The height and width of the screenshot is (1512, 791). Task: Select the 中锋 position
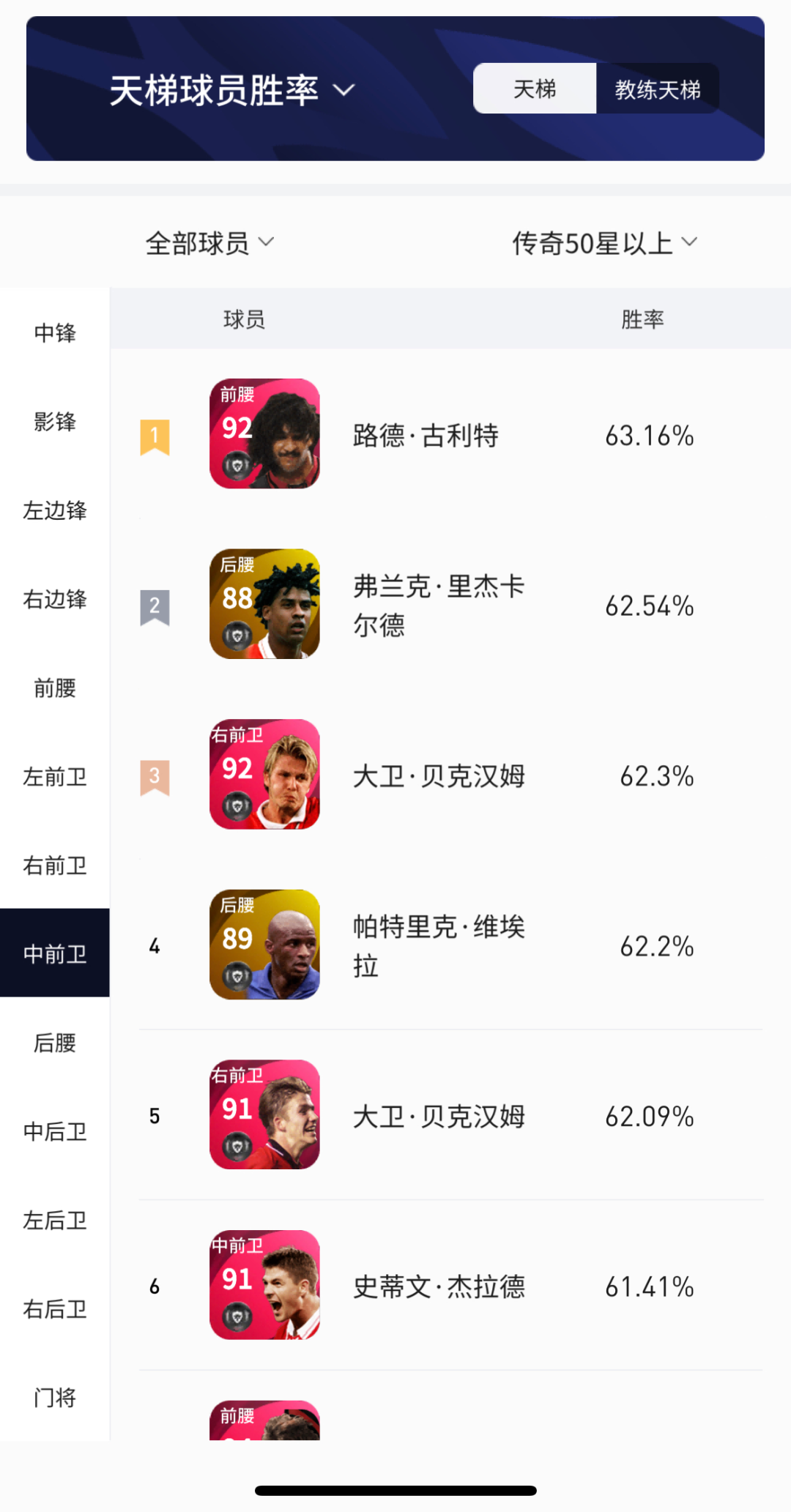[55, 333]
